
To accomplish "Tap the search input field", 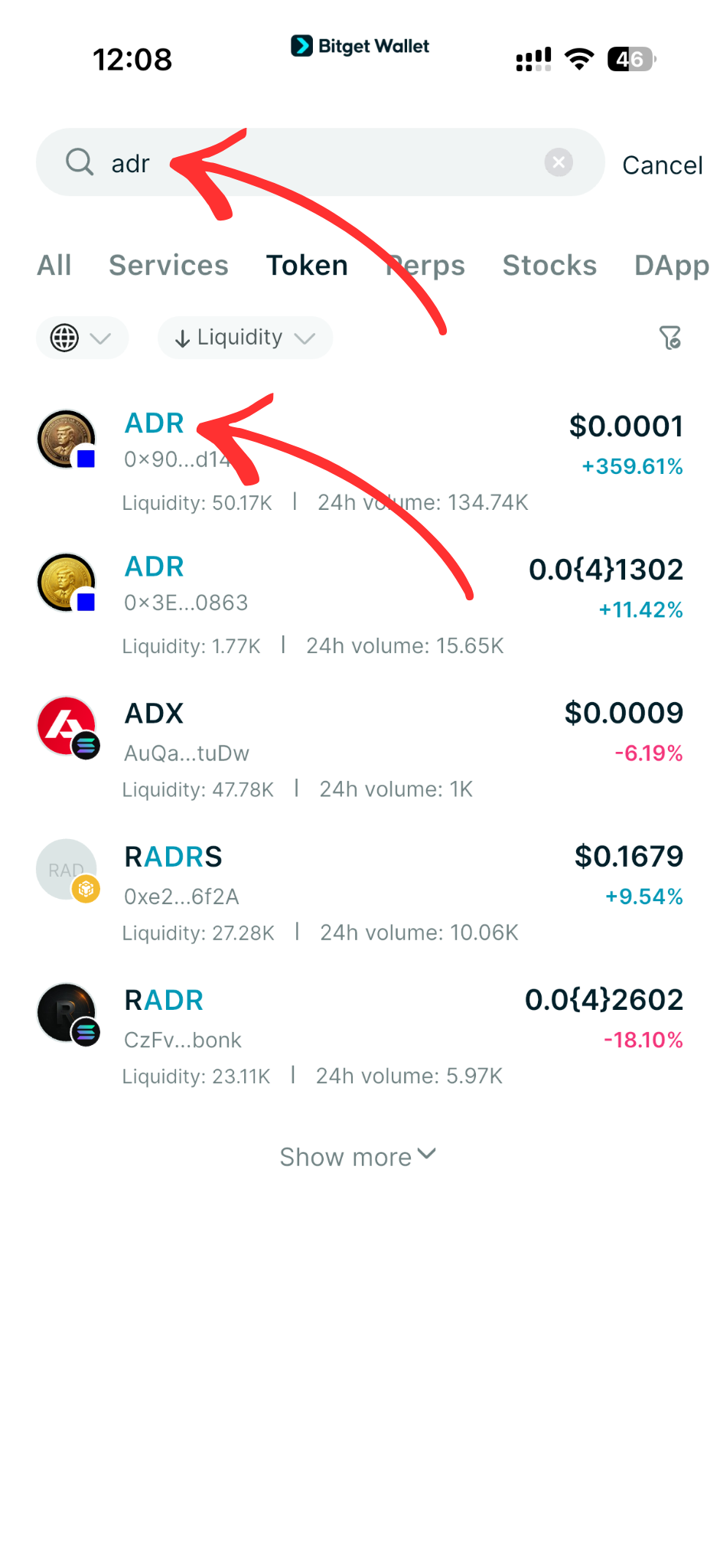I will pyautogui.click(x=306, y=162).
